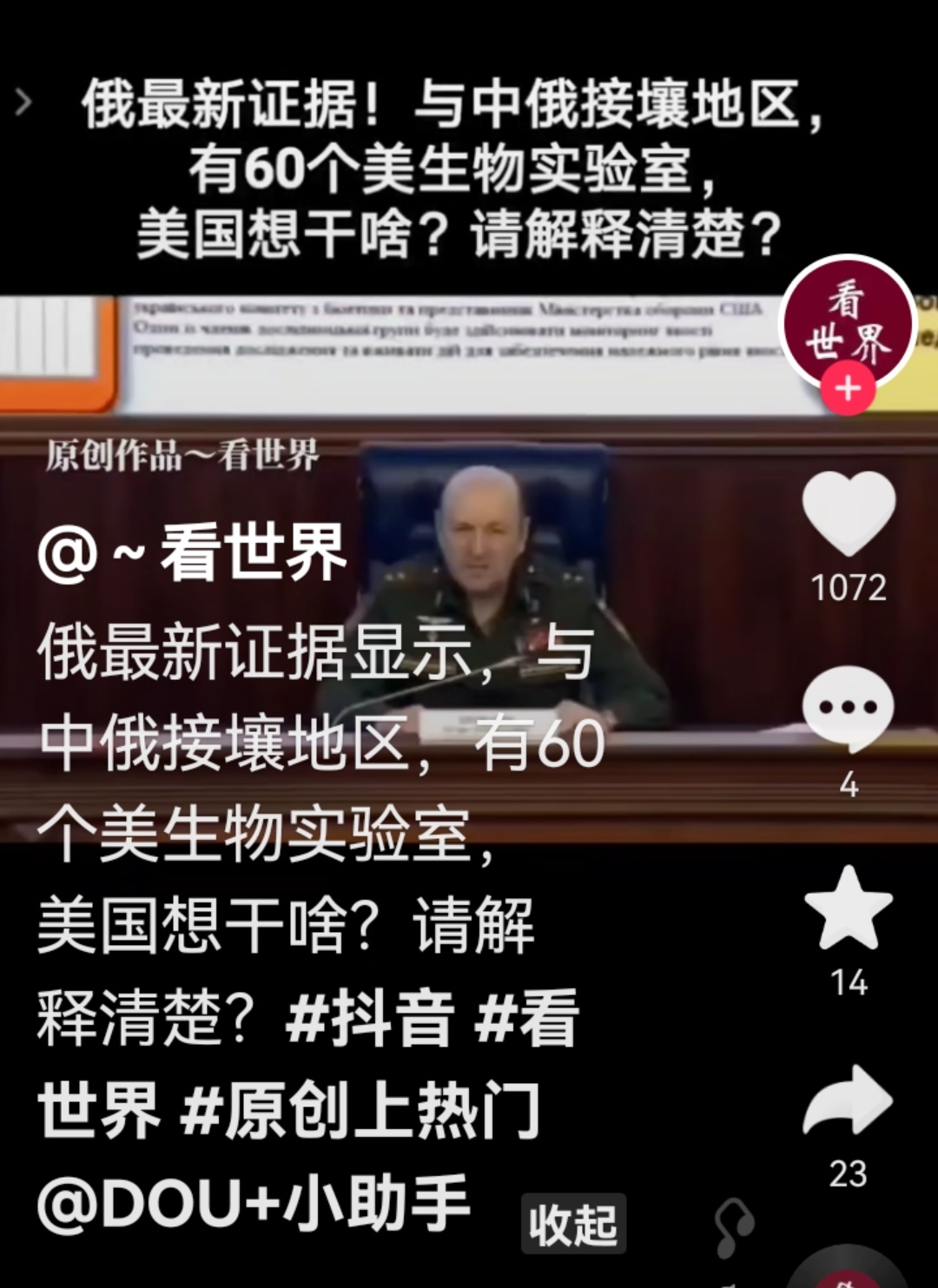Screen dimensions: 938x1288
Task: Open the comments on this video
Action: pyautogui.click(x=848, y=710)
